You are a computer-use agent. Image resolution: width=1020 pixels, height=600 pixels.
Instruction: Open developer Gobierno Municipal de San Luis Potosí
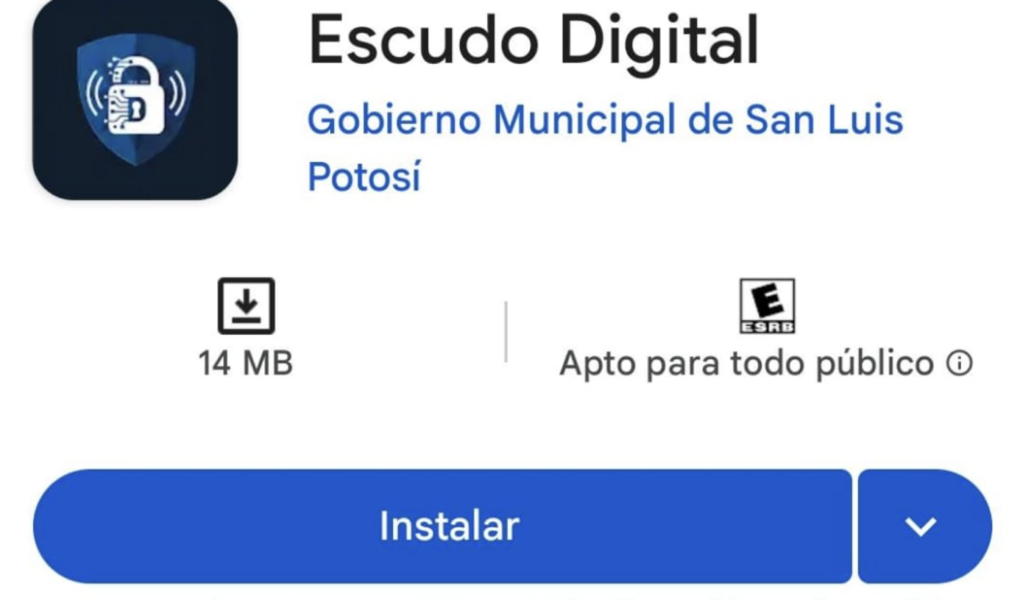click(604, 121)
